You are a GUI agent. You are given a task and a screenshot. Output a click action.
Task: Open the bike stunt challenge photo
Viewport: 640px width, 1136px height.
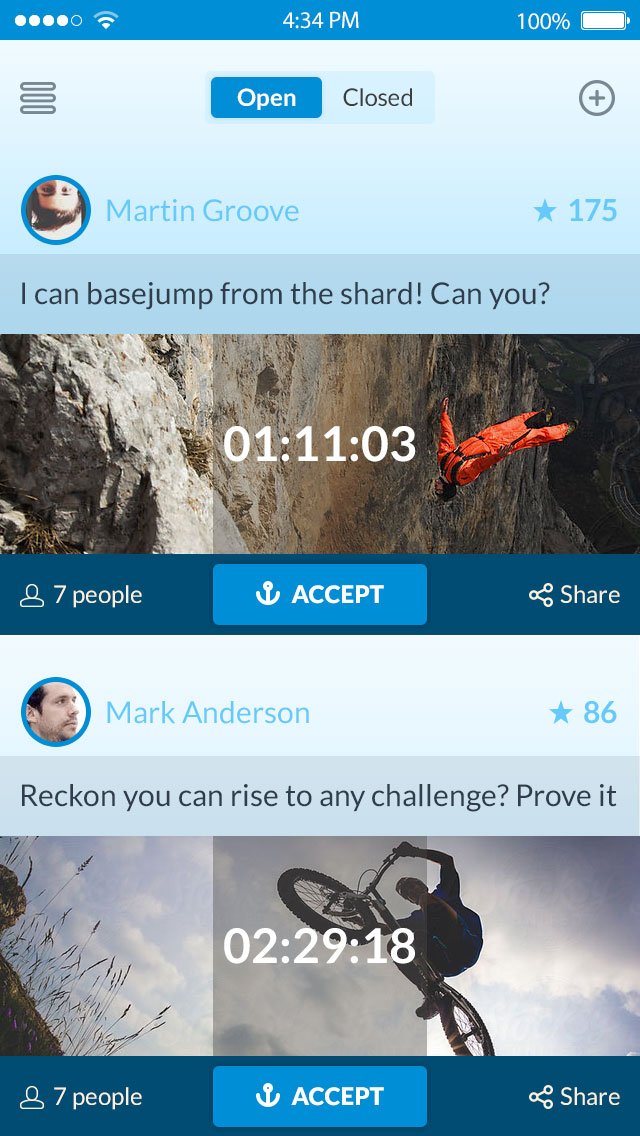click(320, 946)
